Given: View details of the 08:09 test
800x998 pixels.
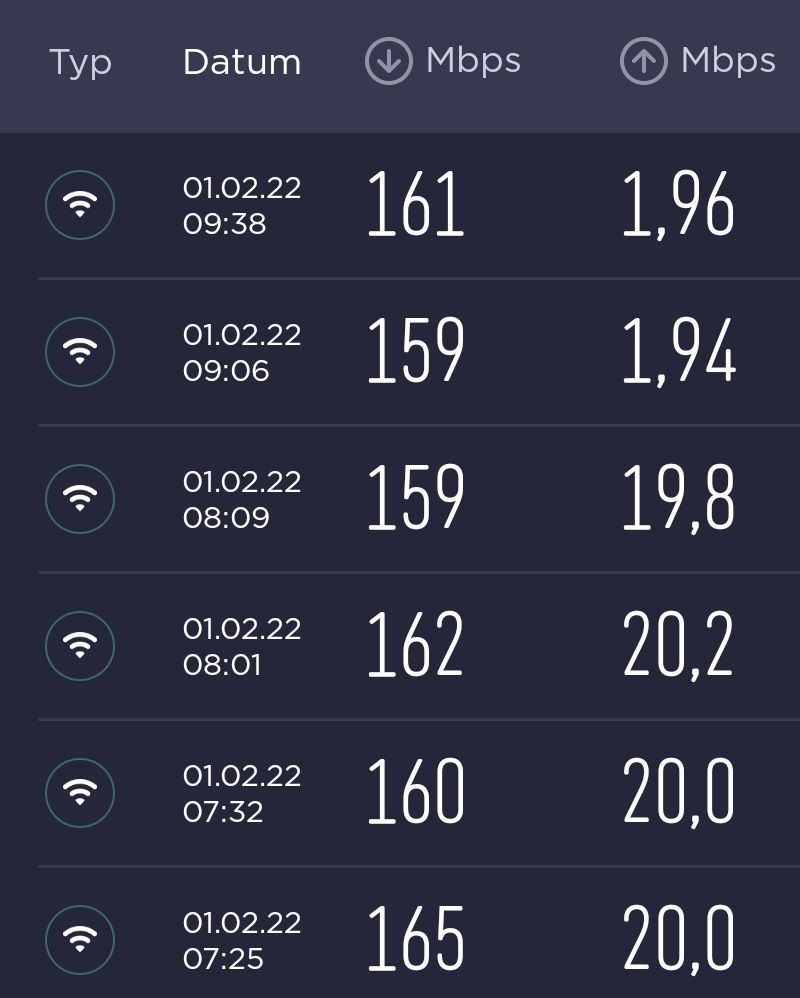Looking at the screenshot, I should pyautogui.click(x=400, y=499).
